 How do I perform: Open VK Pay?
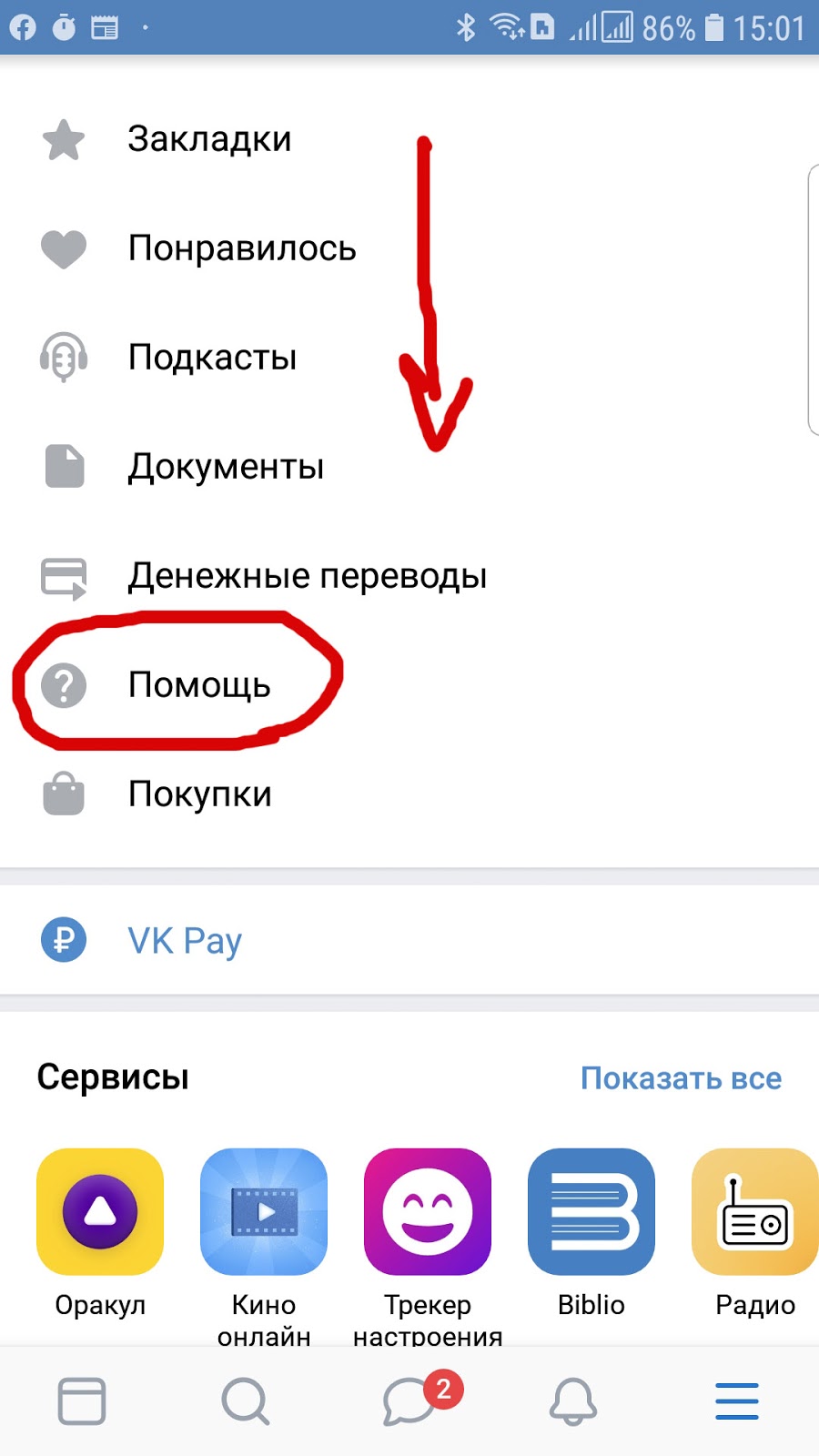(x=185, y=940)
